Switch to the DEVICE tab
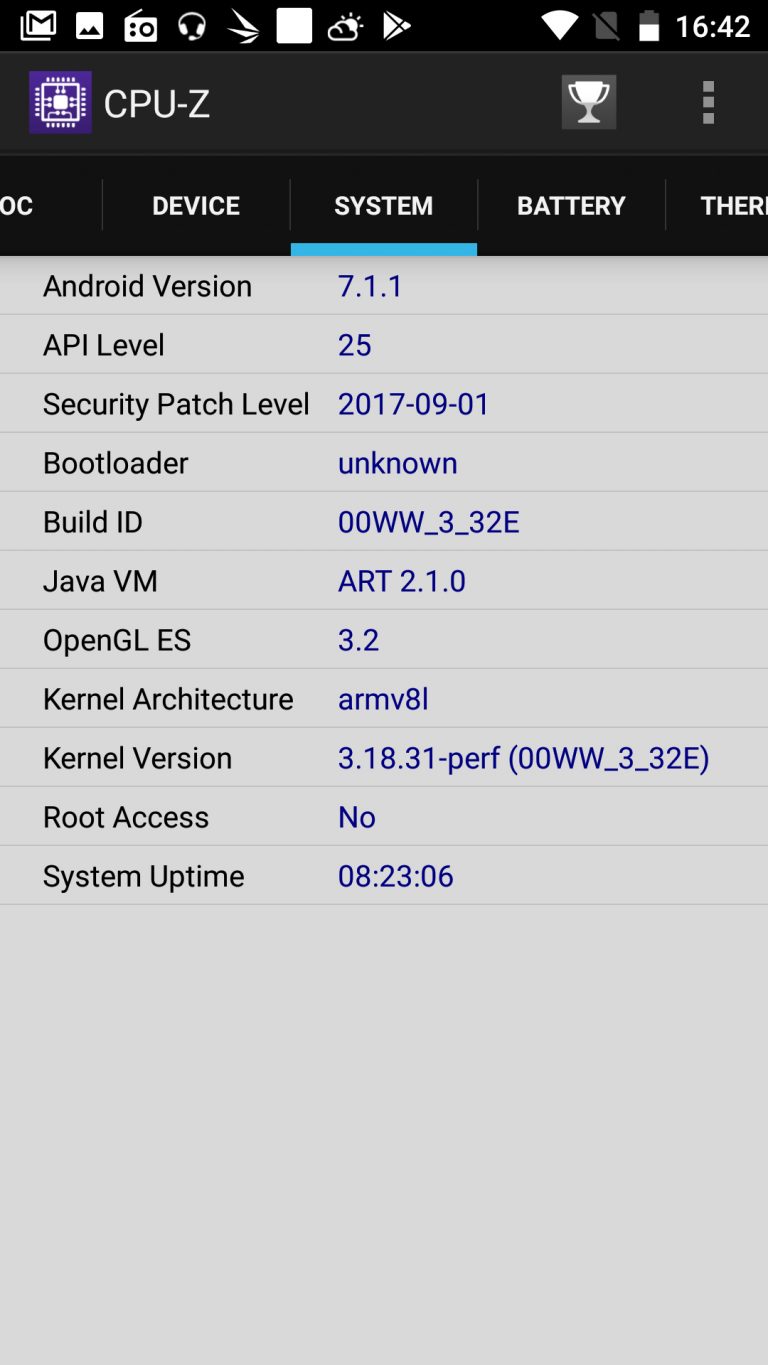 pos(196,205)
